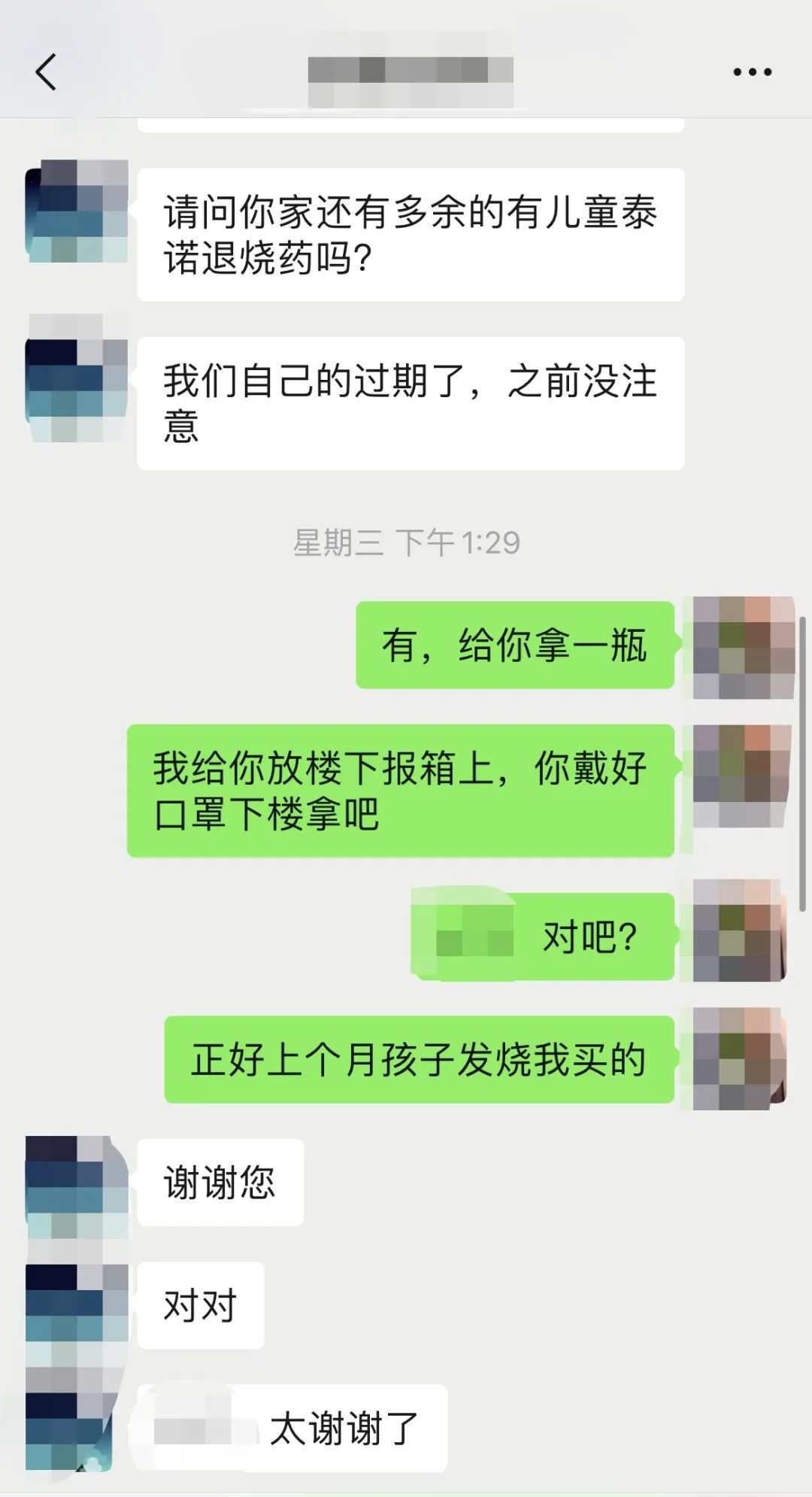Open sender avatar next to 有，给你拿一瓶

point(743,648)
